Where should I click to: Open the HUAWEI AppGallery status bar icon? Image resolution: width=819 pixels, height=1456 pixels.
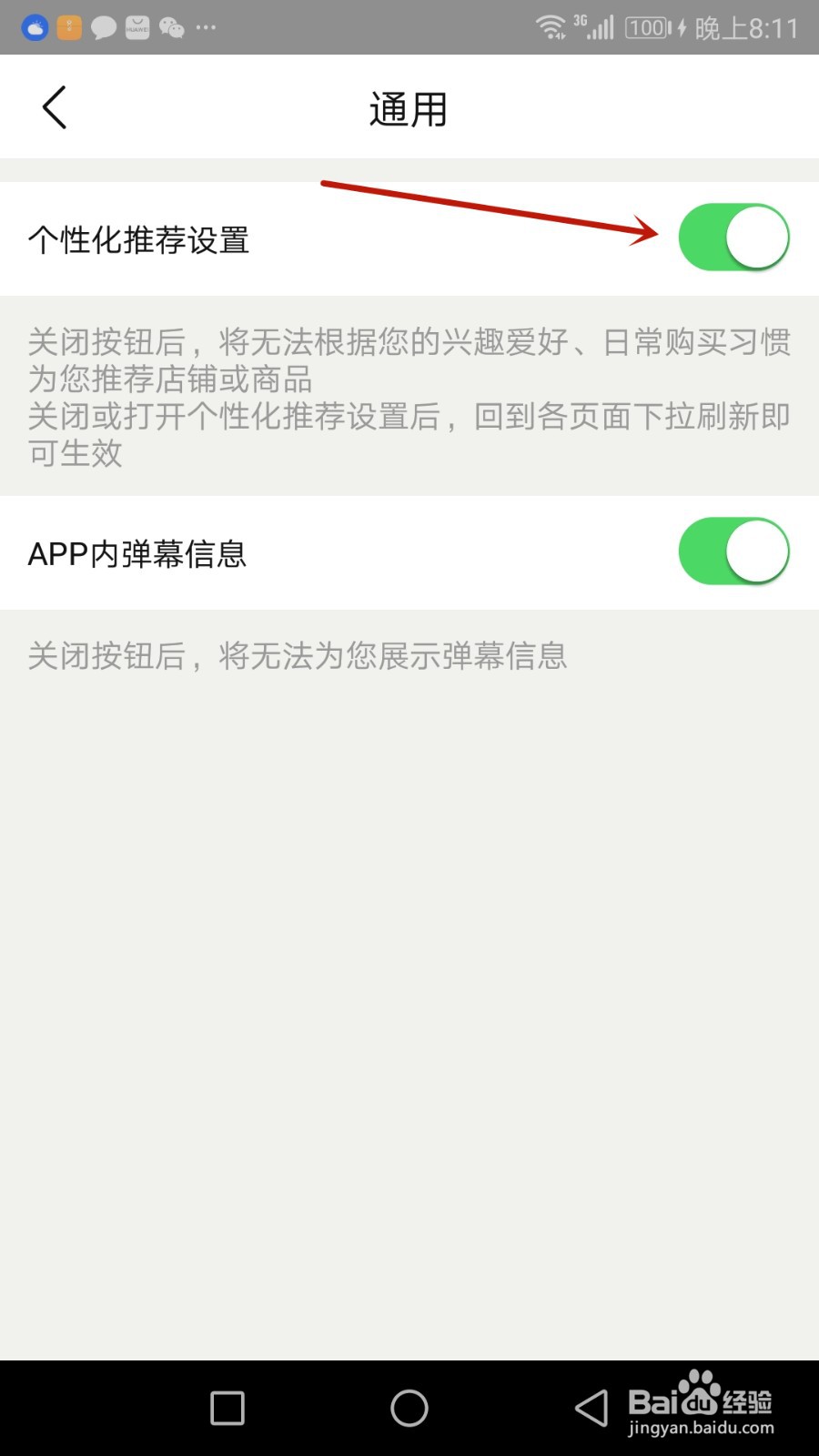[x=136, y=27]
